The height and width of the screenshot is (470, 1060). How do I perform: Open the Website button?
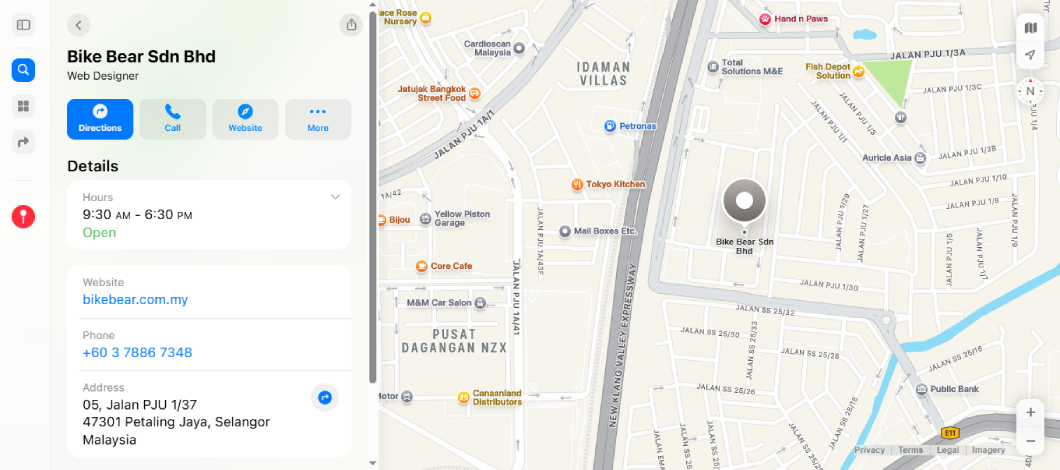click(245, 119)
